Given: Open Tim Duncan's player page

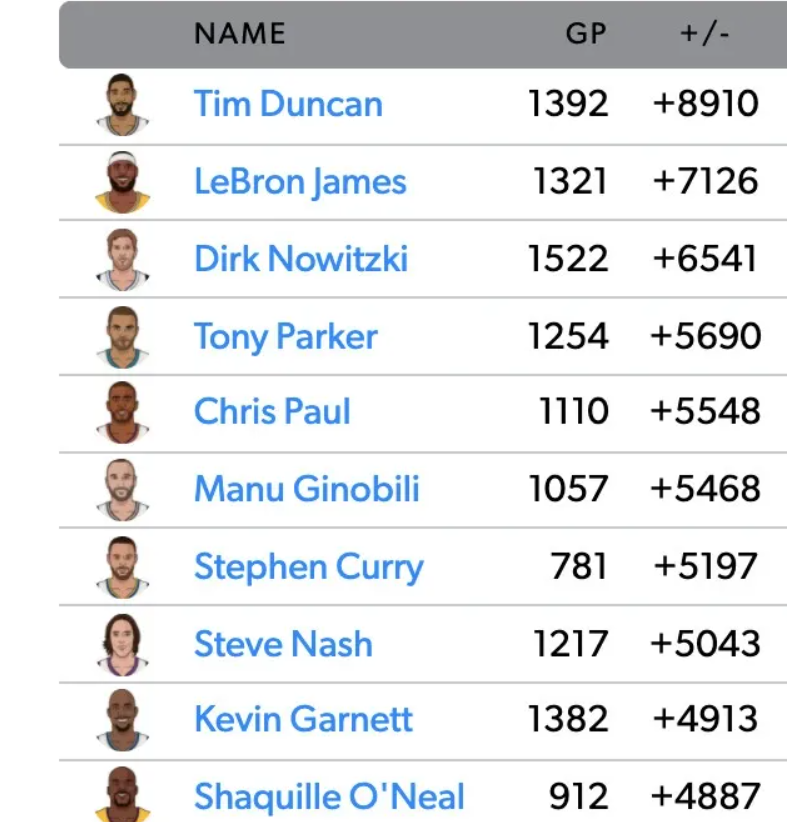Looking at the screenshot, I should point(288,104).
